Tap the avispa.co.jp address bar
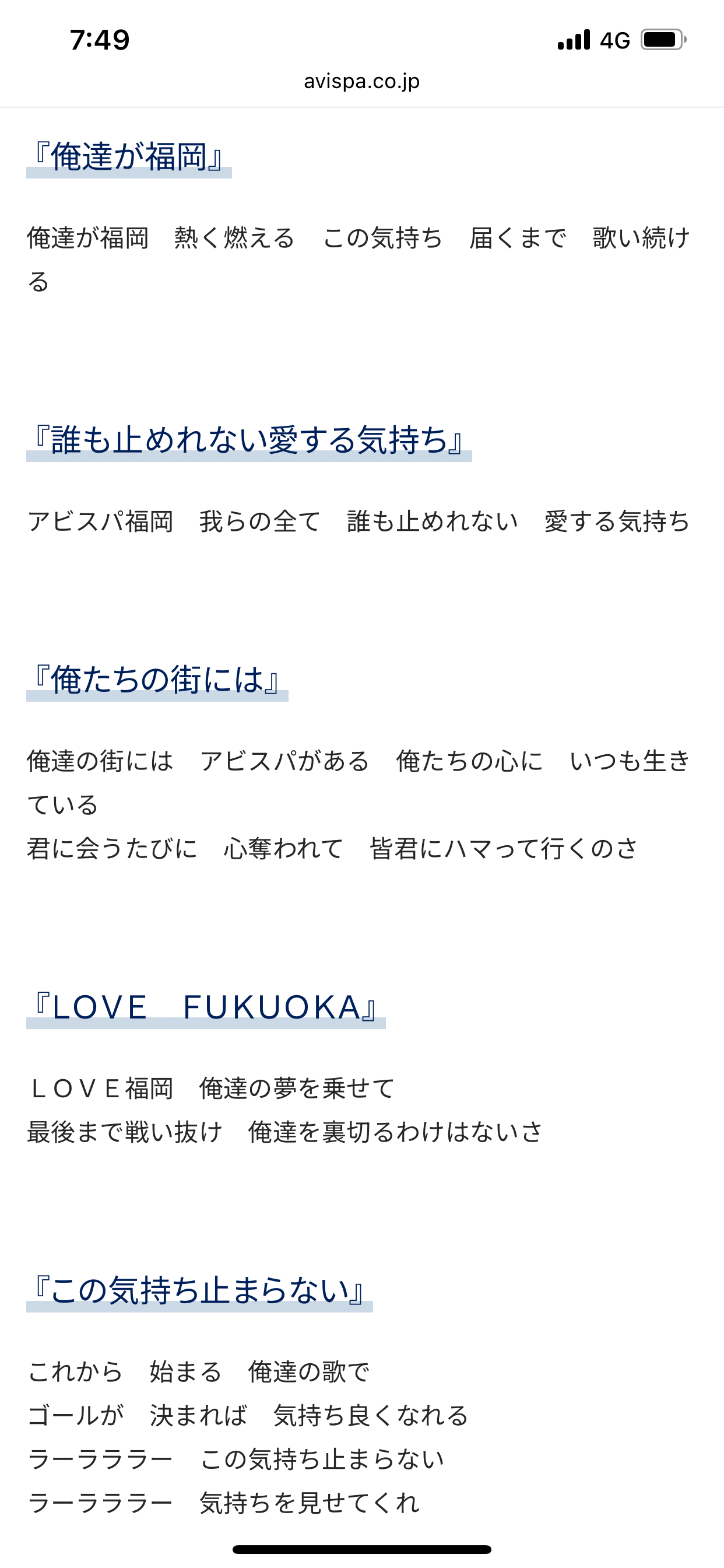The image size is (724, 1568). [x=362, y=81]
